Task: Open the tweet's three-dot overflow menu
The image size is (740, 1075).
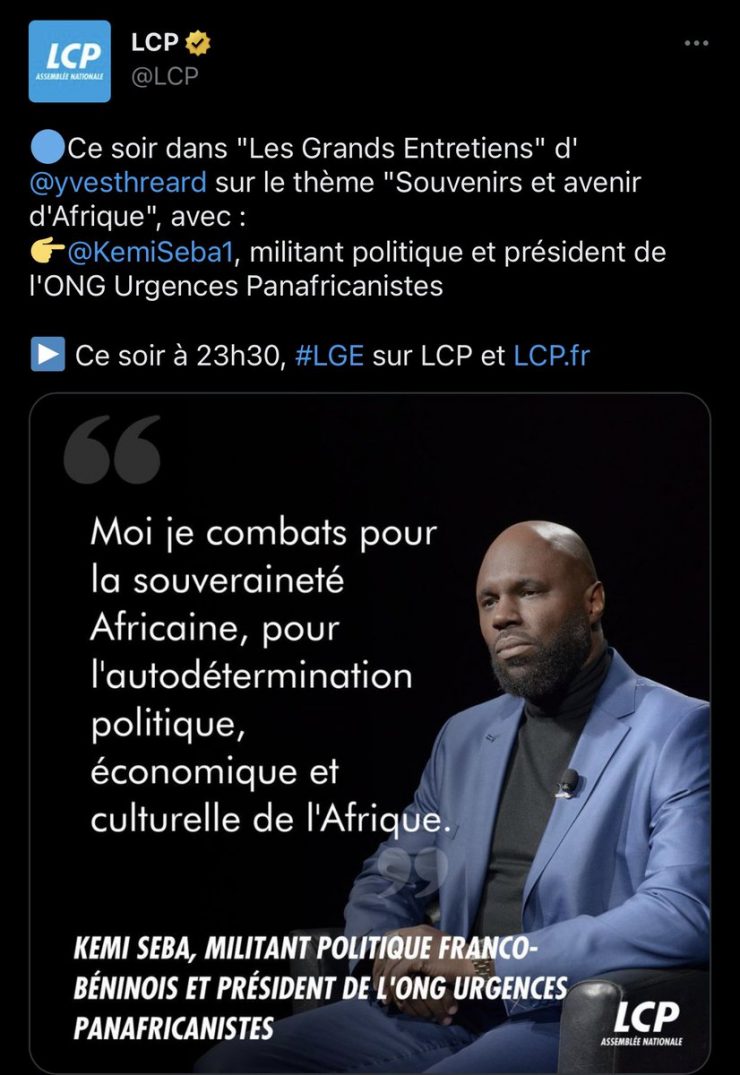Action: pyautogui.click(x=696, y=44)
